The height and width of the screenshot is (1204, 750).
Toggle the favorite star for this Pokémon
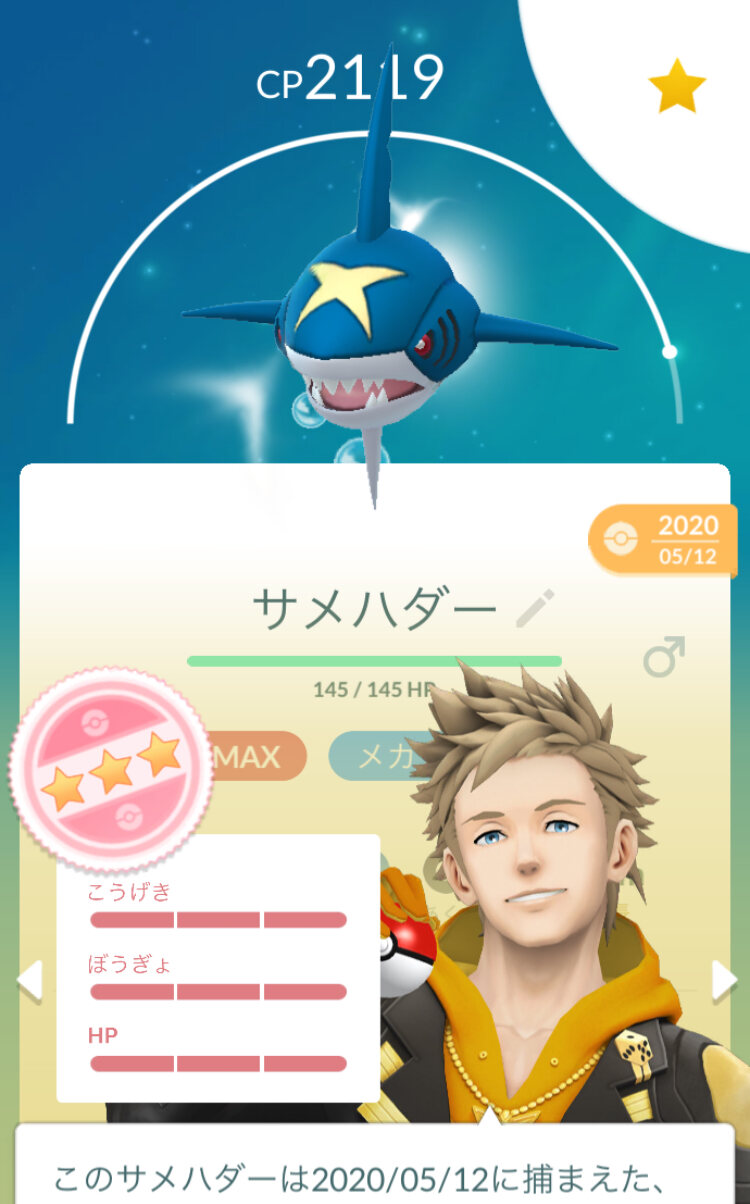677,88
